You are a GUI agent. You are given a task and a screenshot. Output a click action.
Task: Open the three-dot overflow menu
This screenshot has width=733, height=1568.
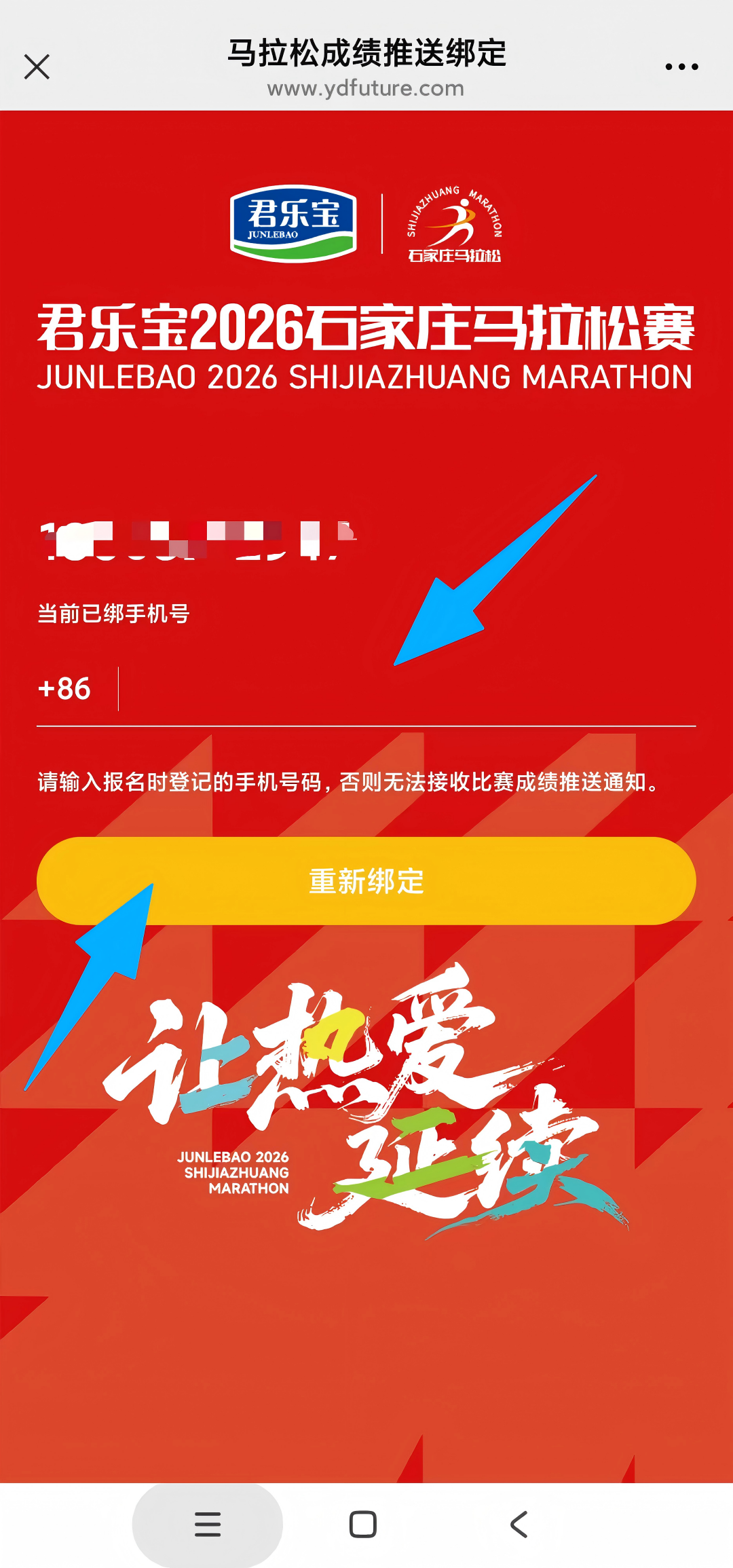click(x=681, y=67)
